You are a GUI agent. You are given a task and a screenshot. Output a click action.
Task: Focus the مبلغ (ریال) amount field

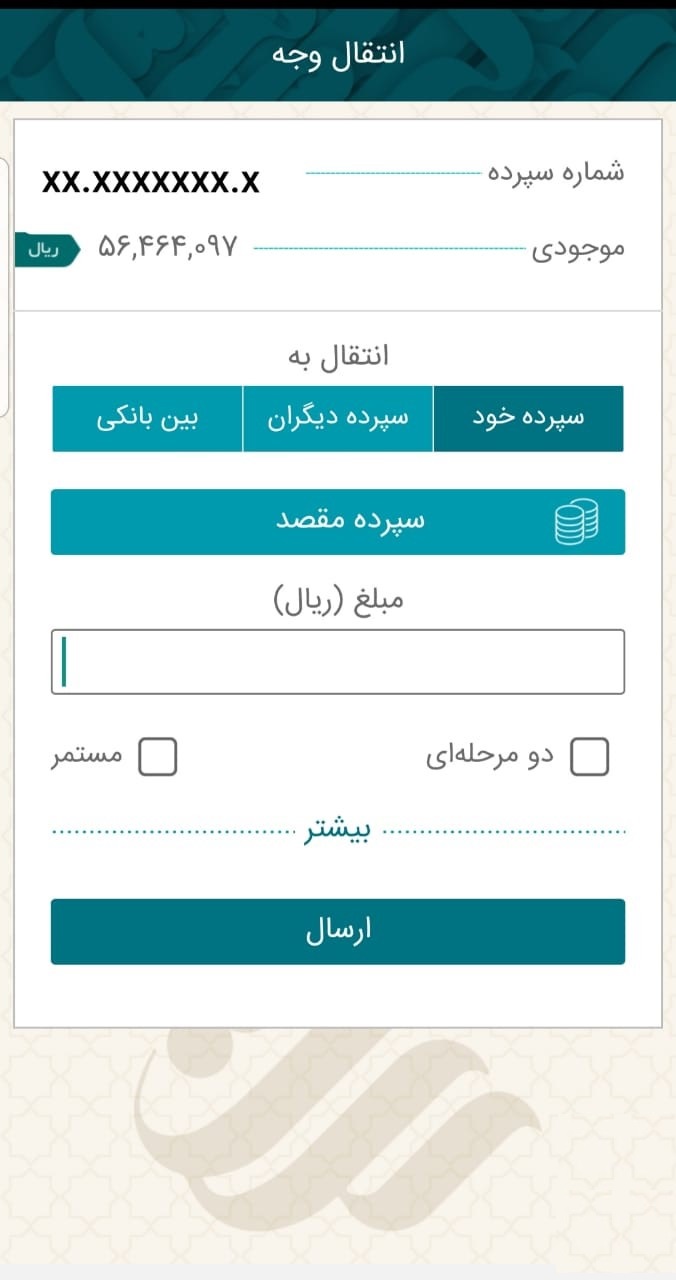point(338,661)
